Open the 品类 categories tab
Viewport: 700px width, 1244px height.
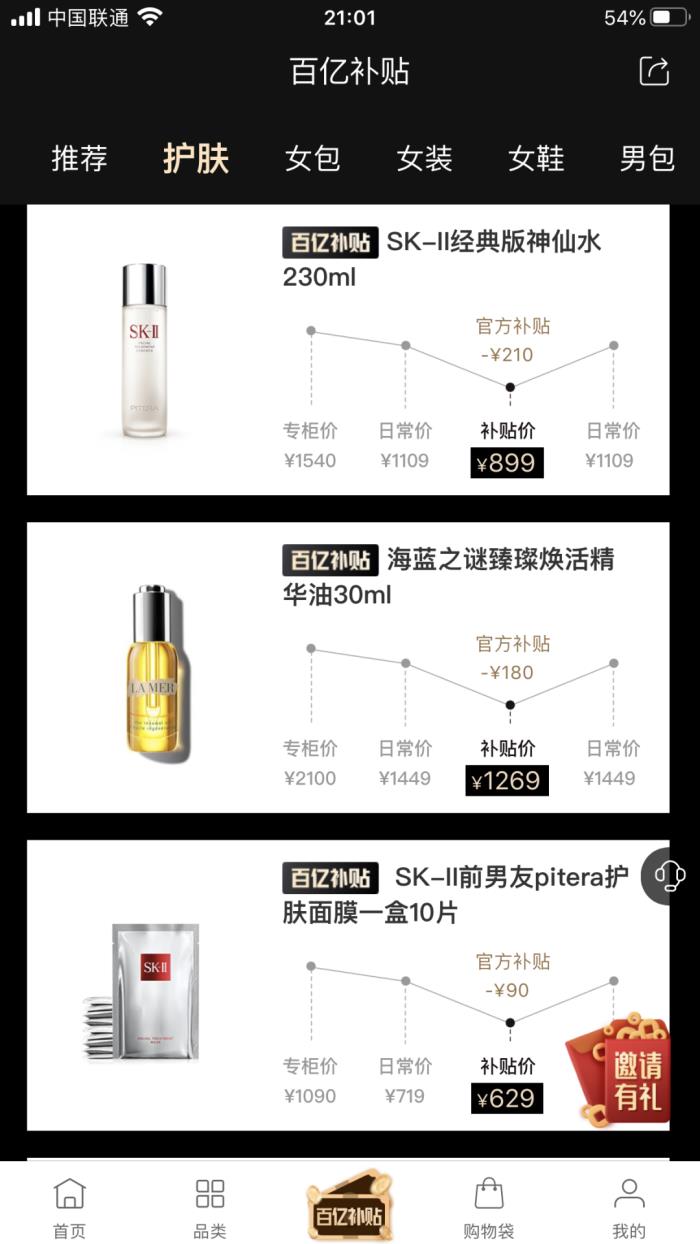[210, 1207]
